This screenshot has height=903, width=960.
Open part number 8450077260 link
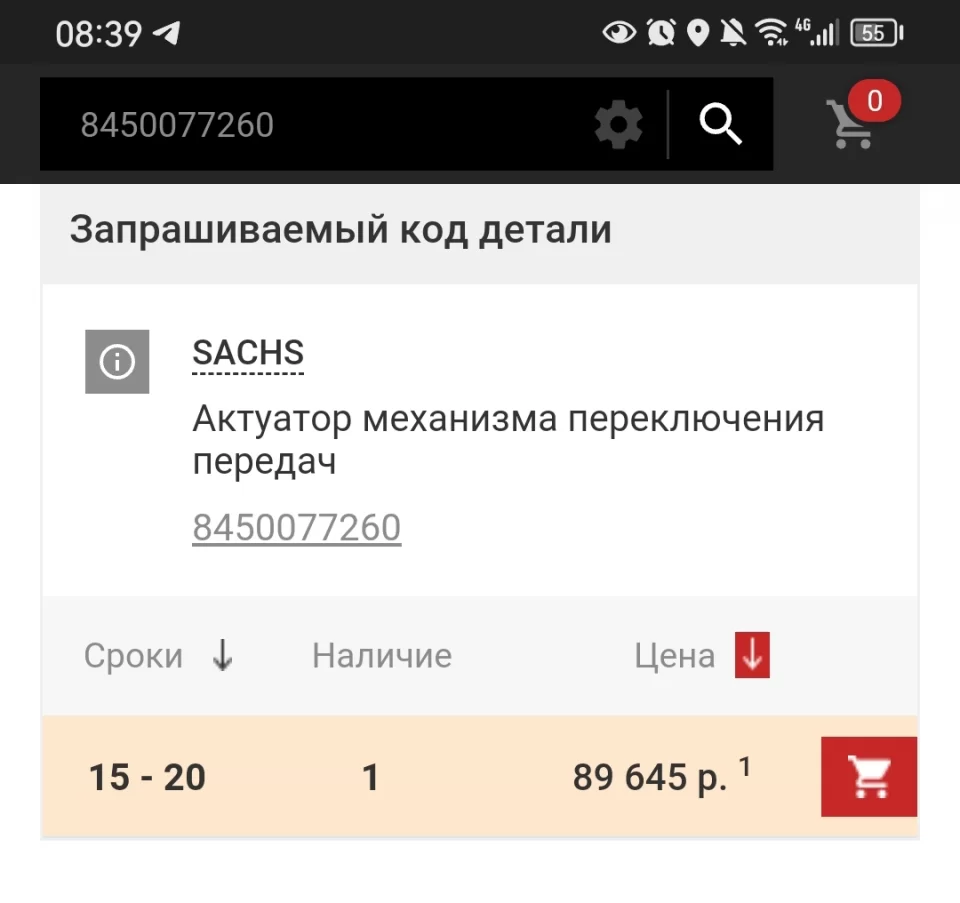[x=296, y=527]
